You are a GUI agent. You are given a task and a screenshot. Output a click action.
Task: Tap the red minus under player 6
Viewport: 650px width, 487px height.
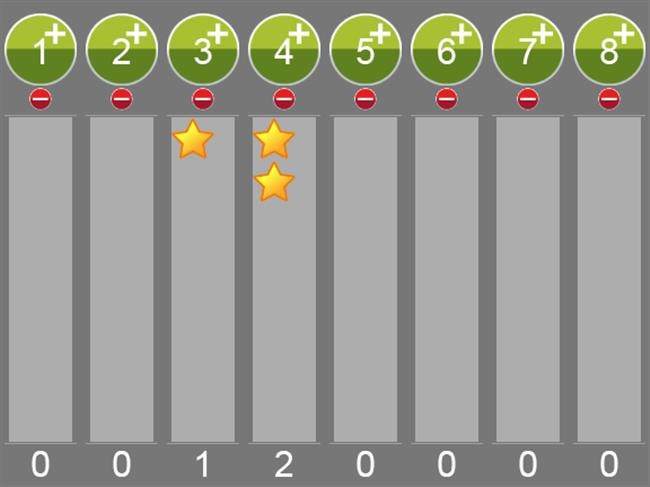446,98
